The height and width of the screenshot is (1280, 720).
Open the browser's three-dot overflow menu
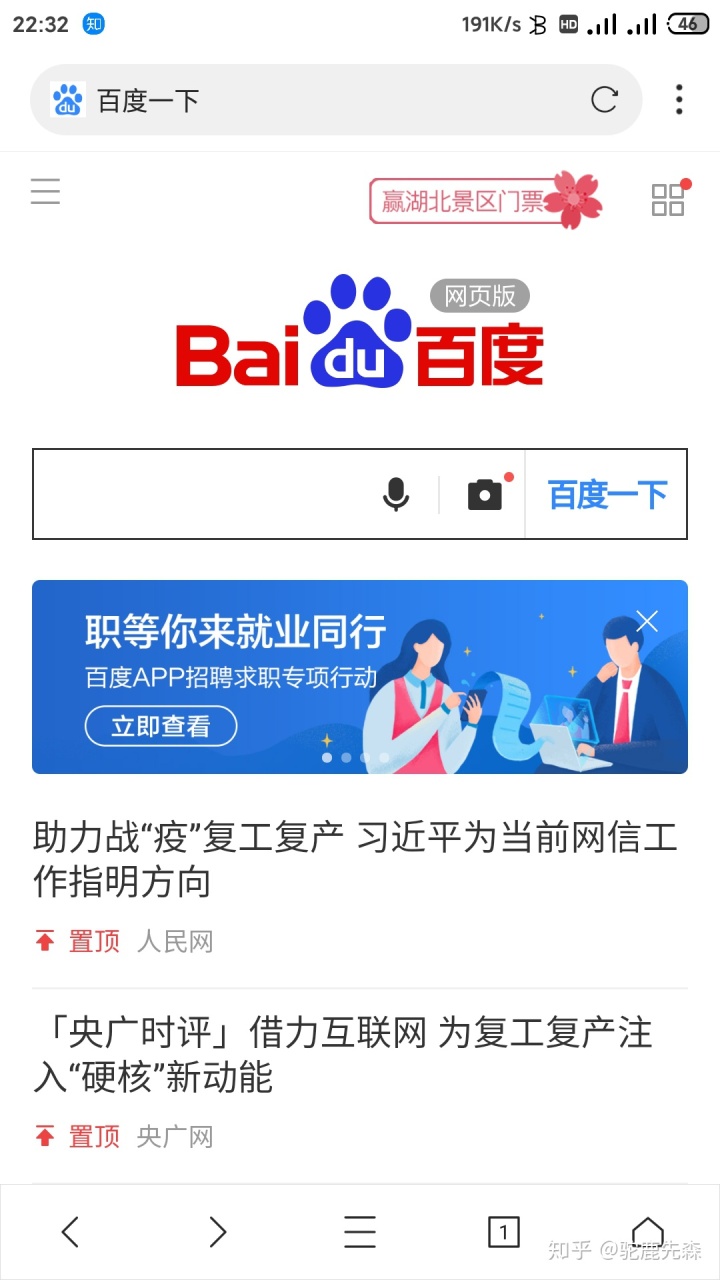[x=679, y=100]
